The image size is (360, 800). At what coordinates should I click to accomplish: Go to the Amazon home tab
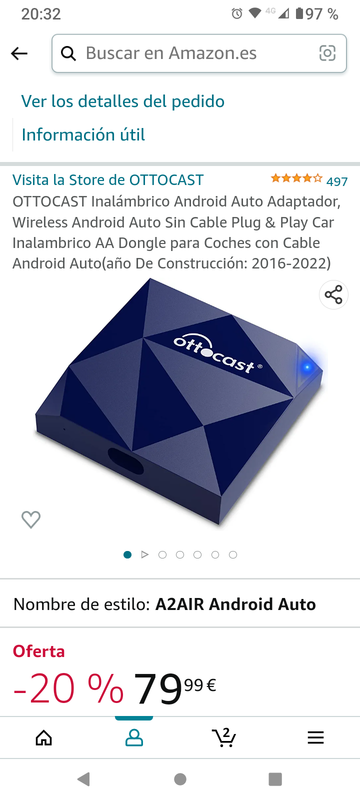44,738
